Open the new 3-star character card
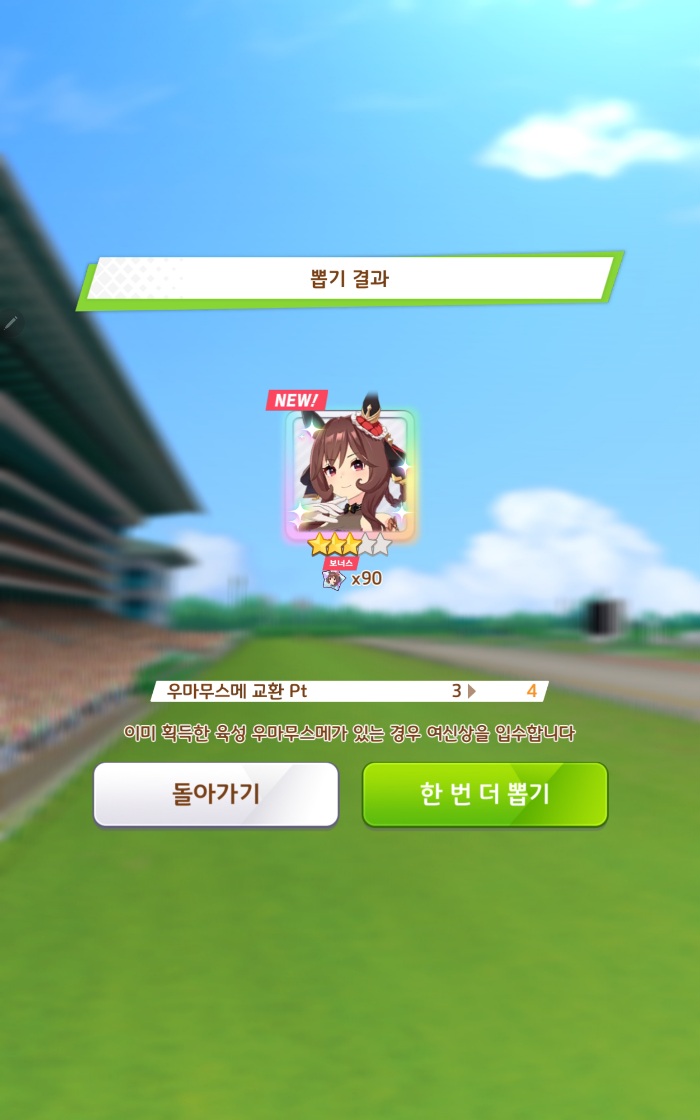This screenshot has height=1120, width=700. (350, 478)
